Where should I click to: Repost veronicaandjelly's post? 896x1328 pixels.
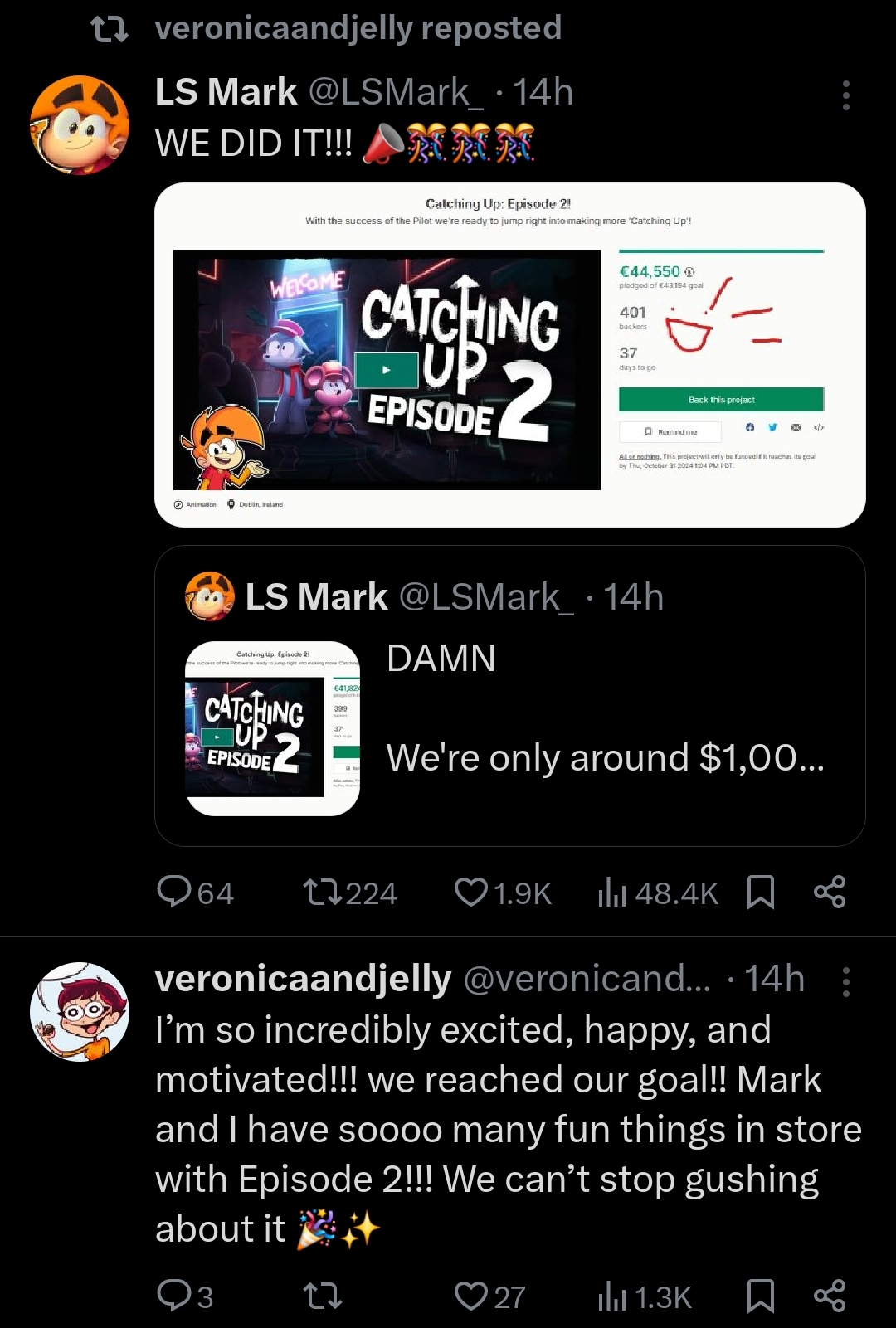click(x=322, y=1296)
